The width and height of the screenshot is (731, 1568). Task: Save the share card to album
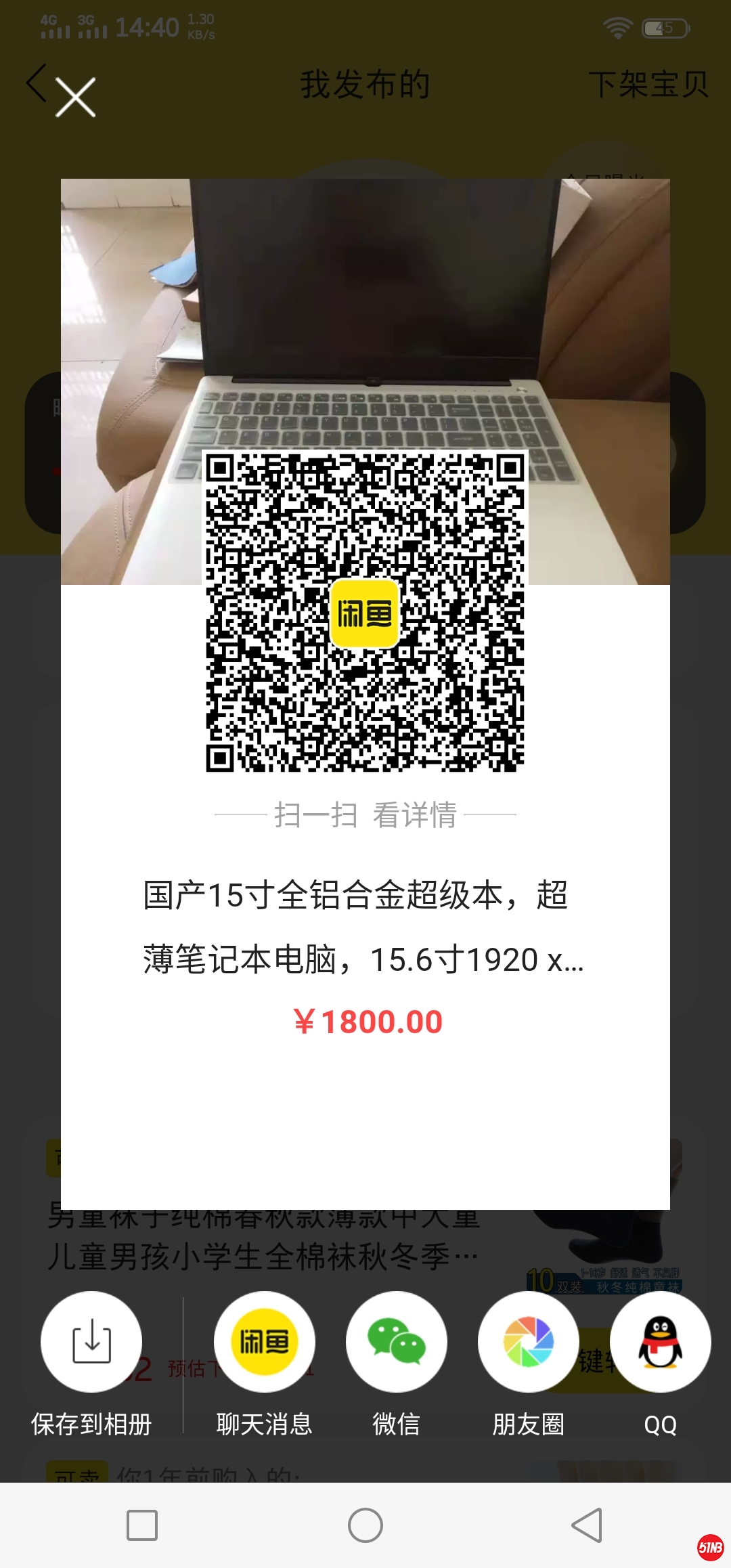coord(91,1342)
